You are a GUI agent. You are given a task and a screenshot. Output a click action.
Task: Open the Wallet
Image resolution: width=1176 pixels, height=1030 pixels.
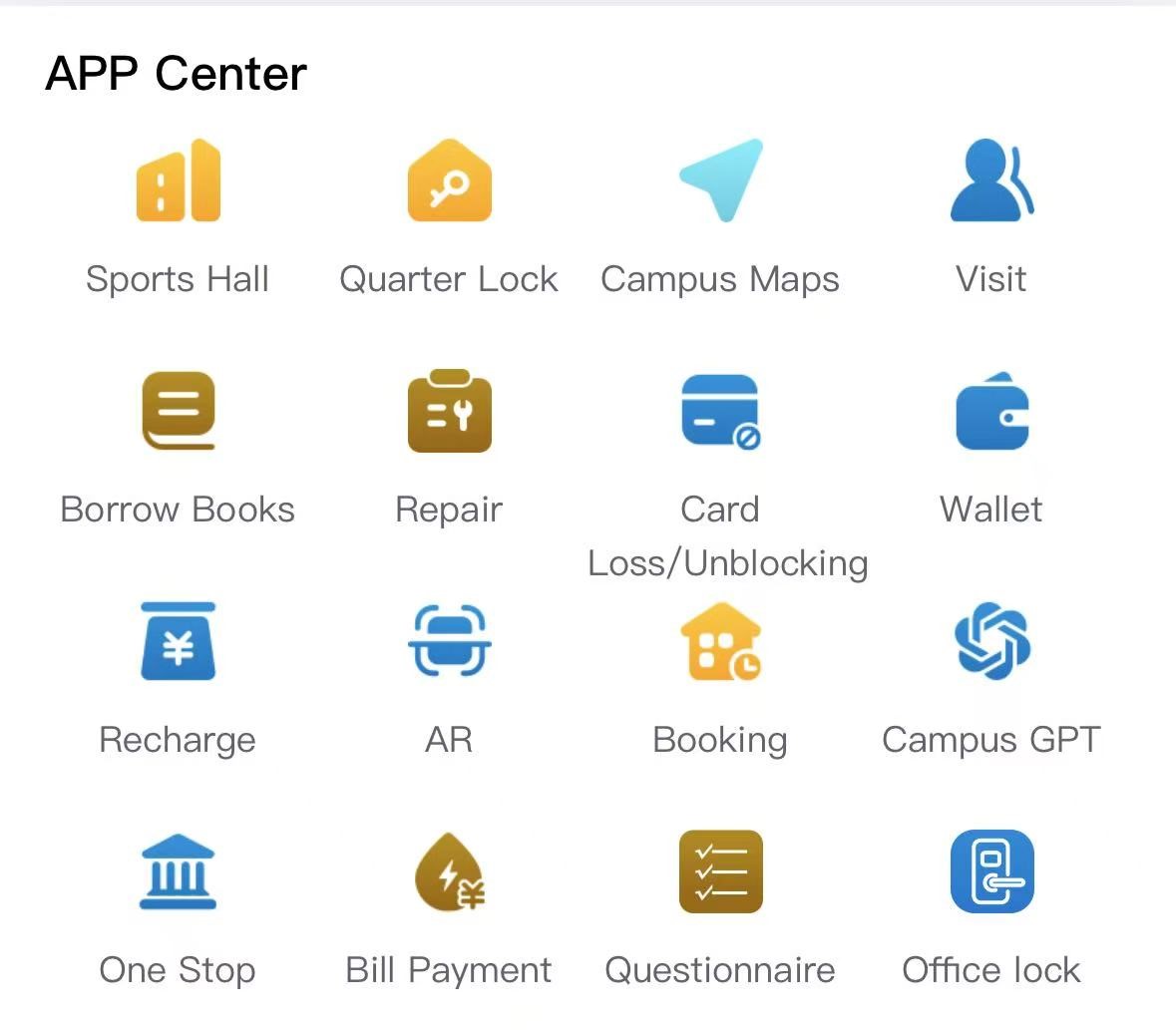(991, 411)
